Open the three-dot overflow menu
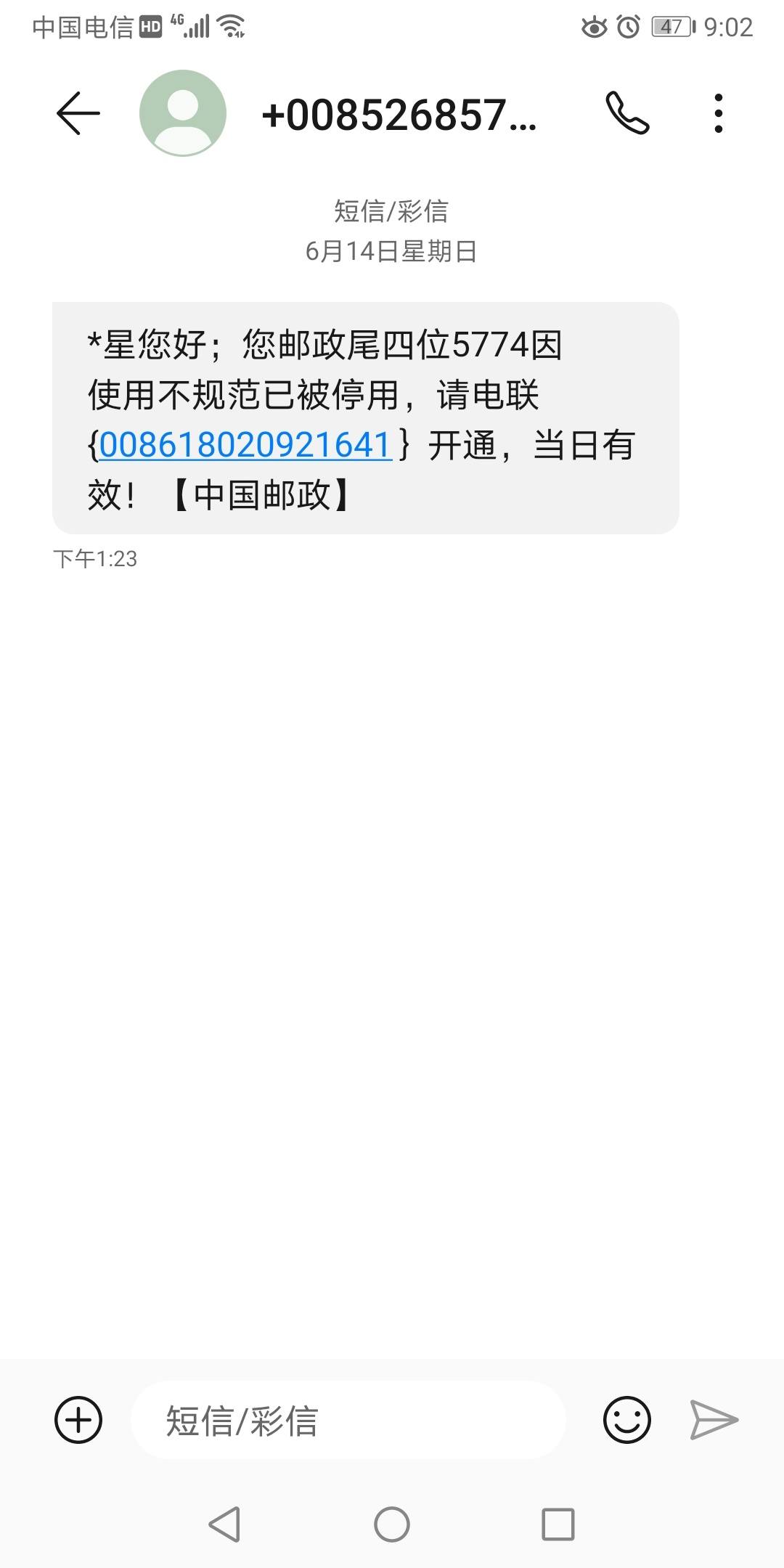This screenshot has height=1568, width=784. 719,113
